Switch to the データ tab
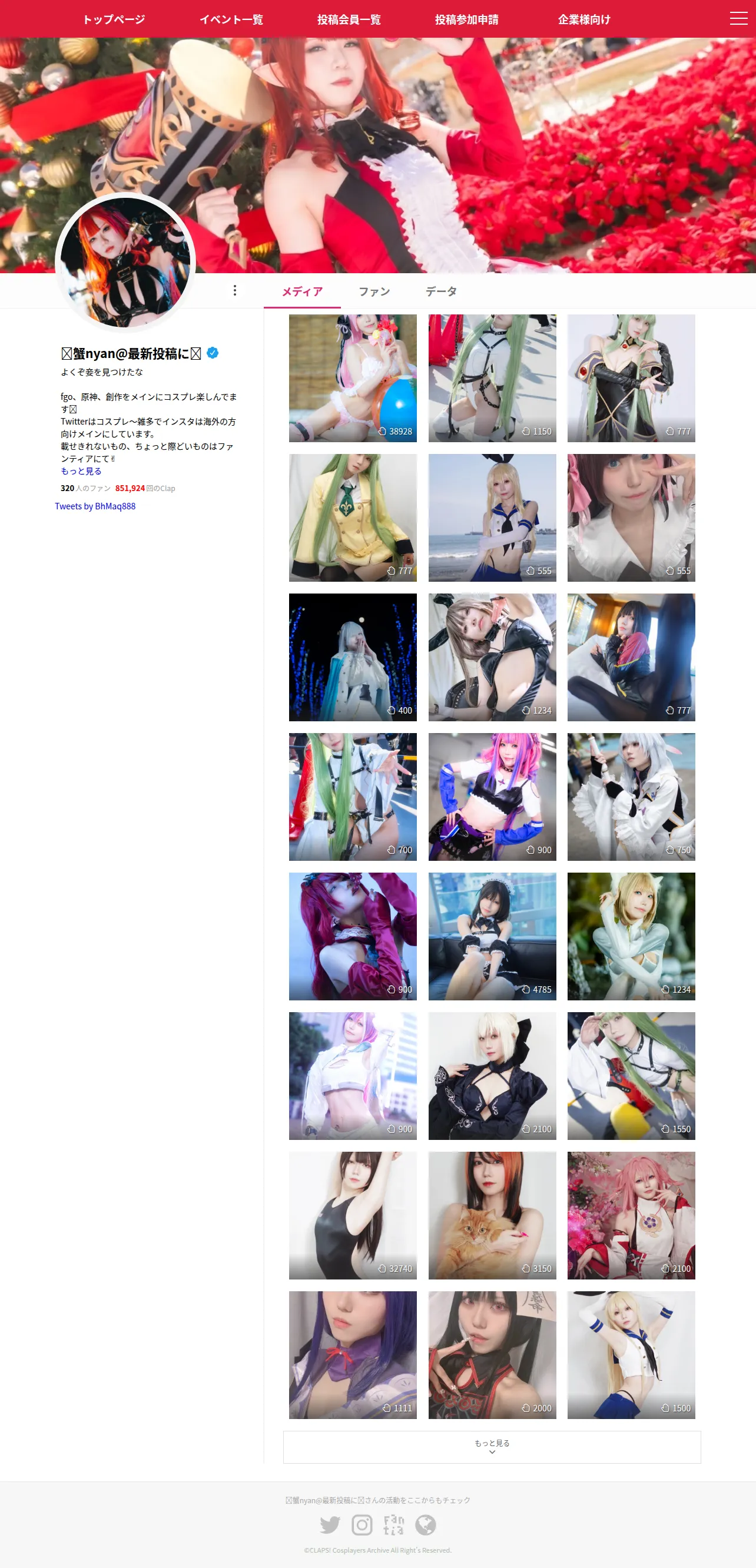 442,291
